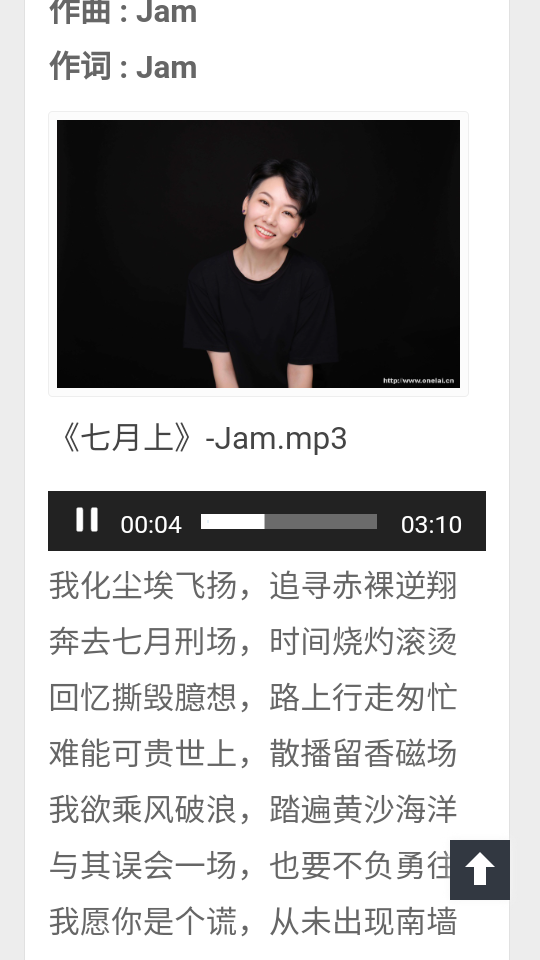
Task: Seek within the audio progress bar
Action: tap(289, 522)
